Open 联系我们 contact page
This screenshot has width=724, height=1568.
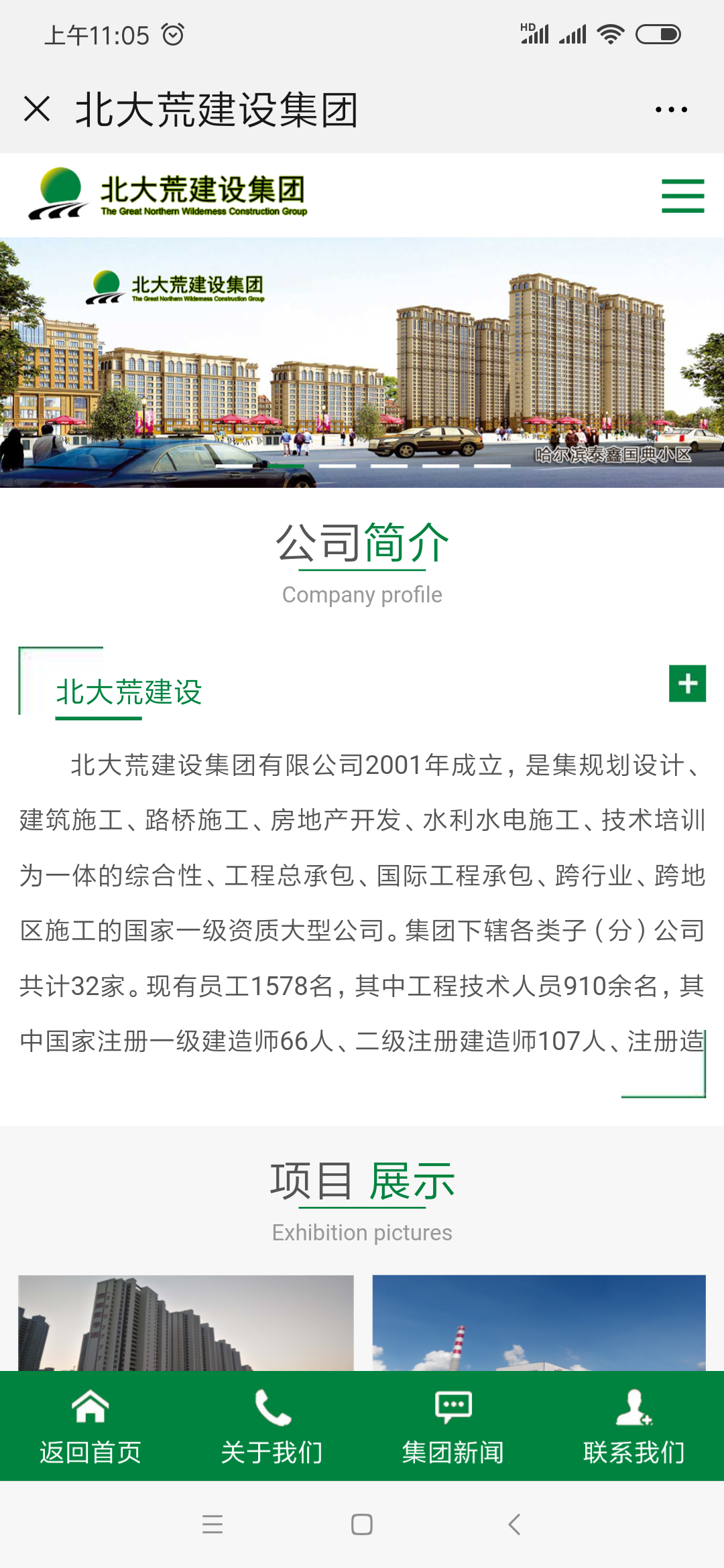click(x=633, y=1426)
